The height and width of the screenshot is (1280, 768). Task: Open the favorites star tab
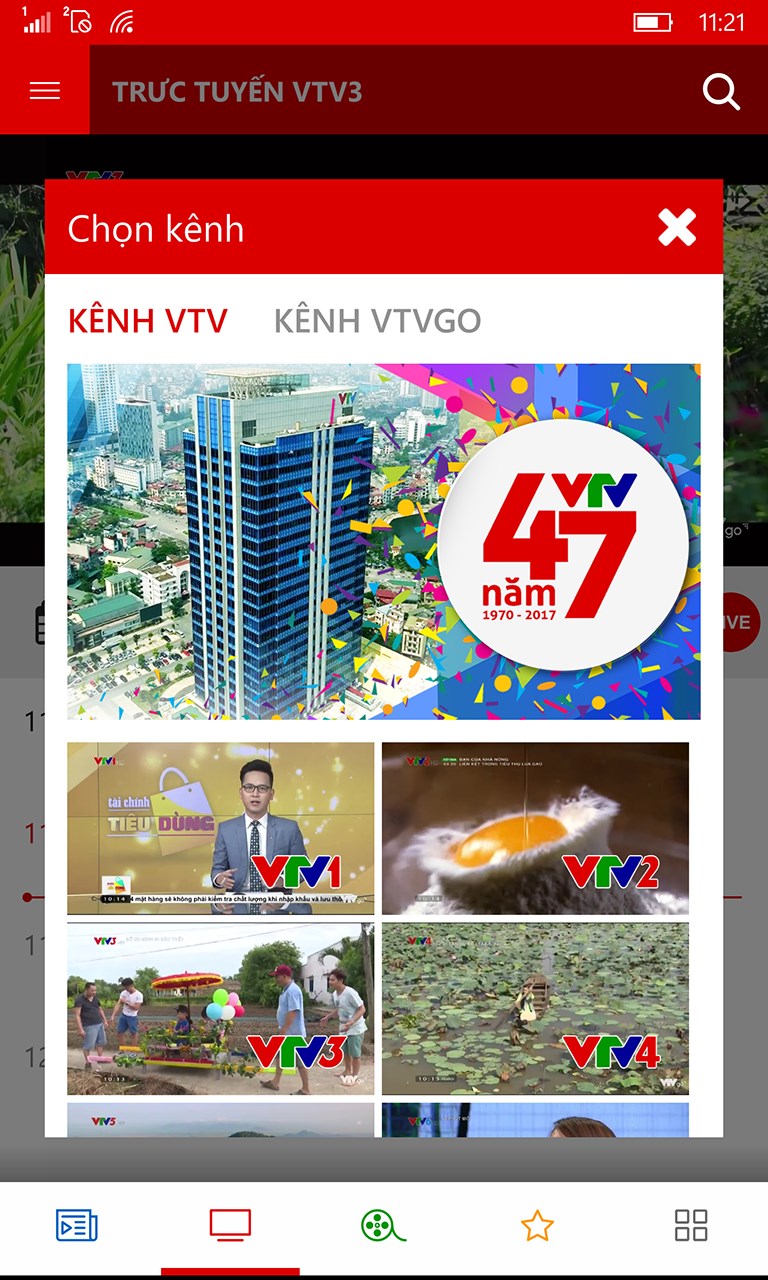pos(537,1225)
